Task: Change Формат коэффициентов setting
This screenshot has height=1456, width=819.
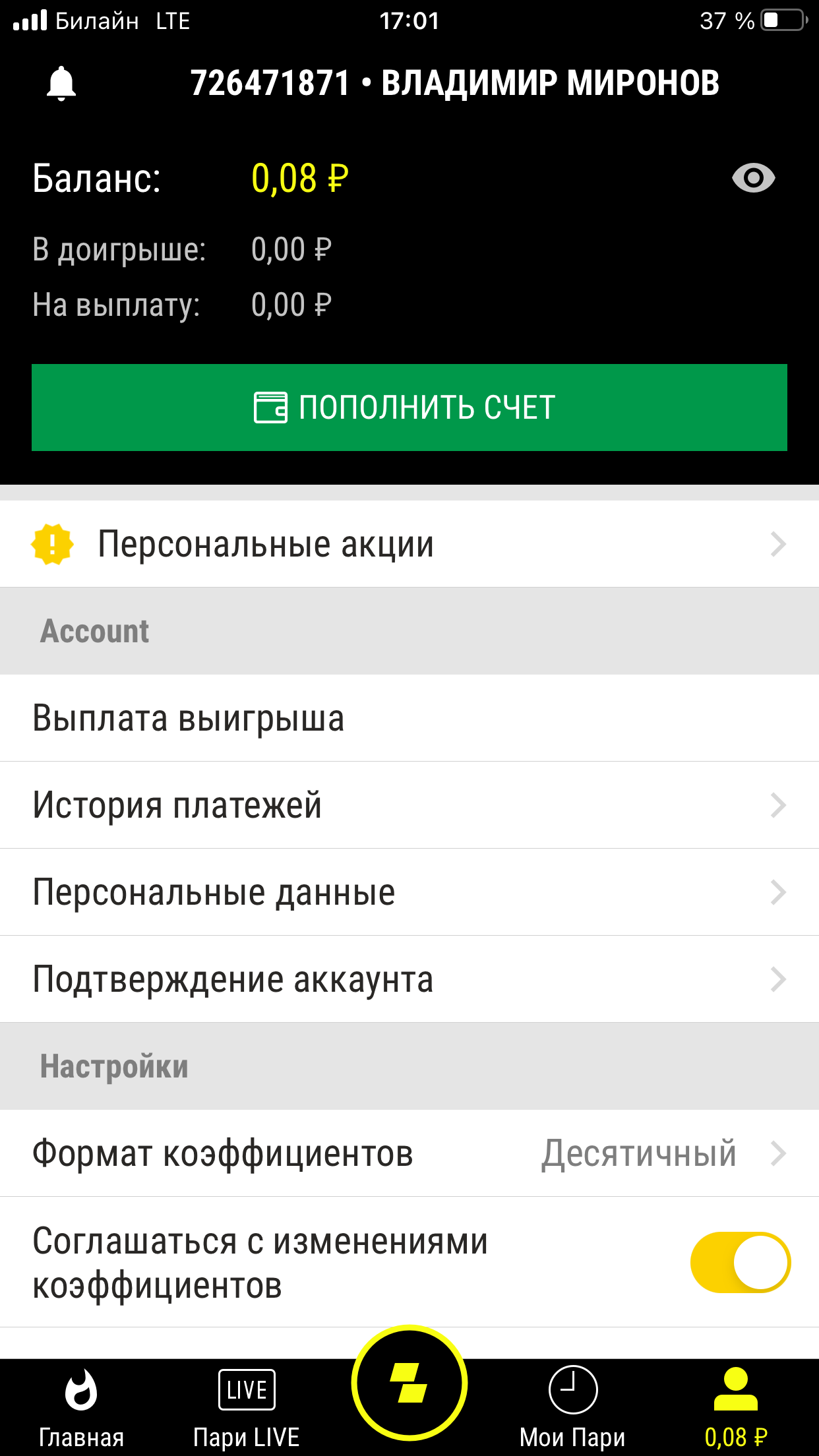Action: (409, 1153)
